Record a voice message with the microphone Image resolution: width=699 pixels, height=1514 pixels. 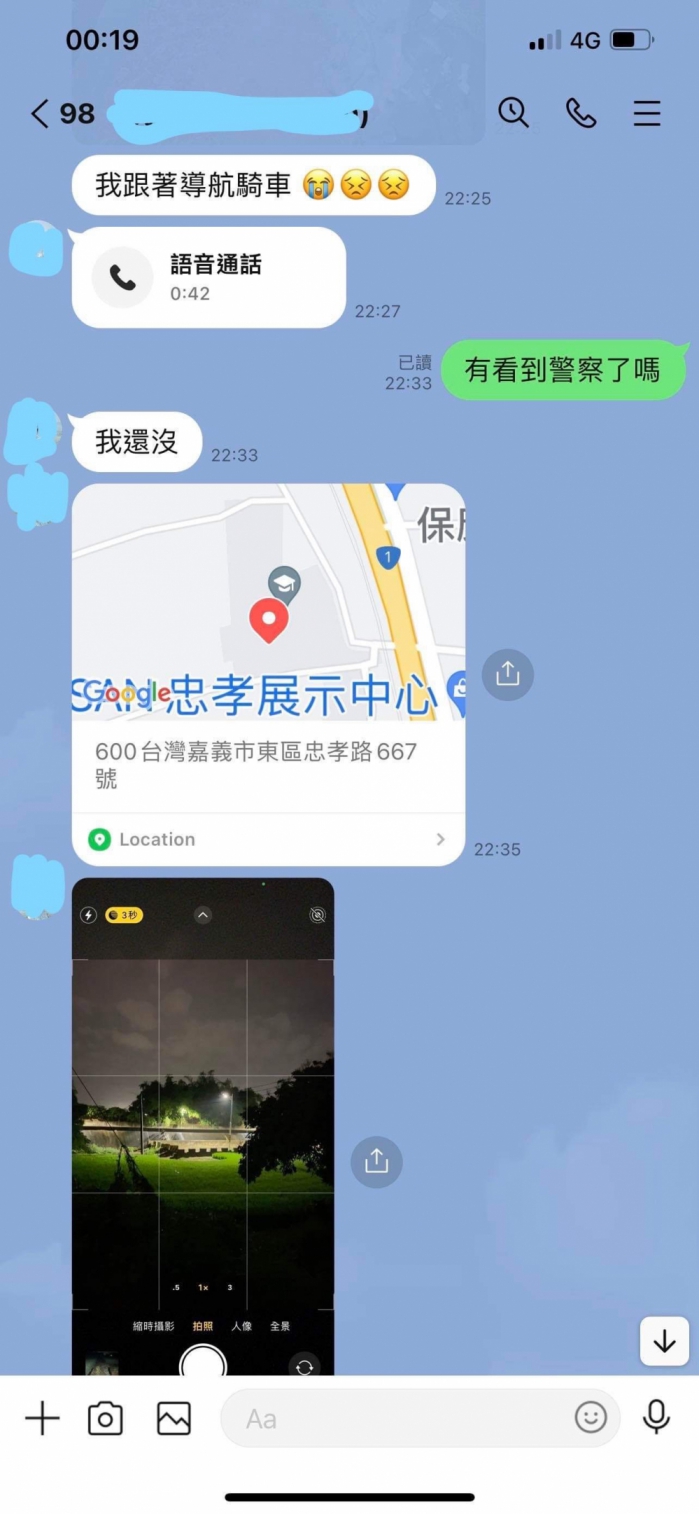(x=656, y=1417)
